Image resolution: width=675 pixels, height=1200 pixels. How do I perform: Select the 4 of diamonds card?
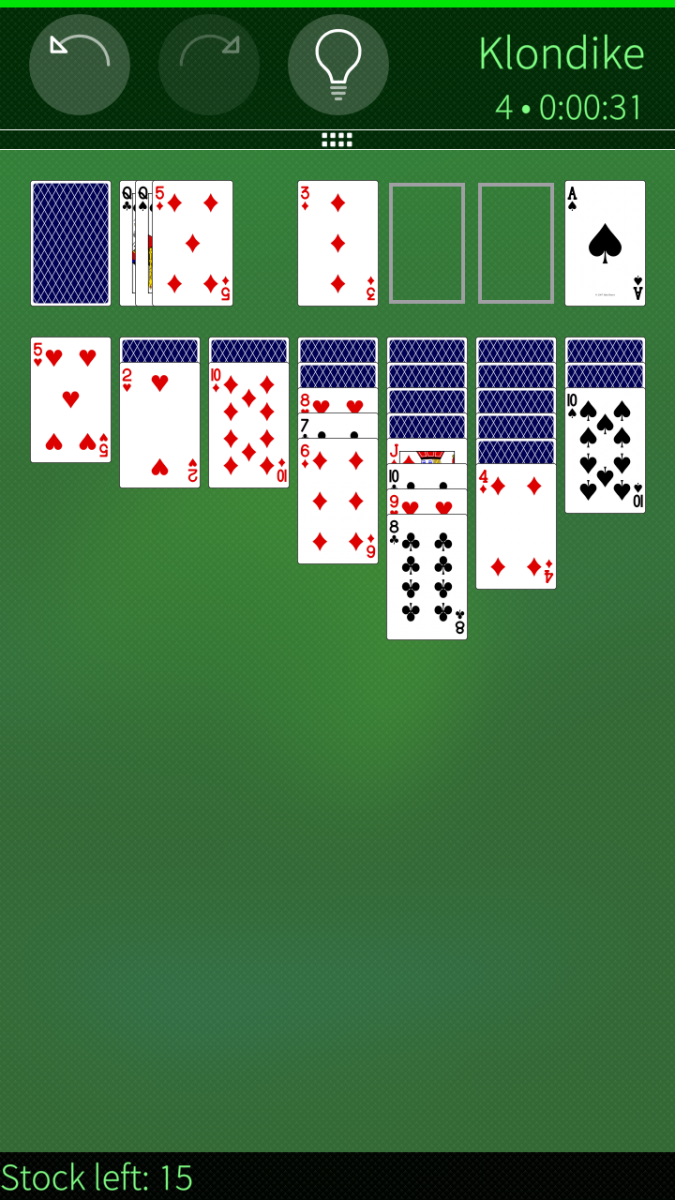tap(516, 527)
